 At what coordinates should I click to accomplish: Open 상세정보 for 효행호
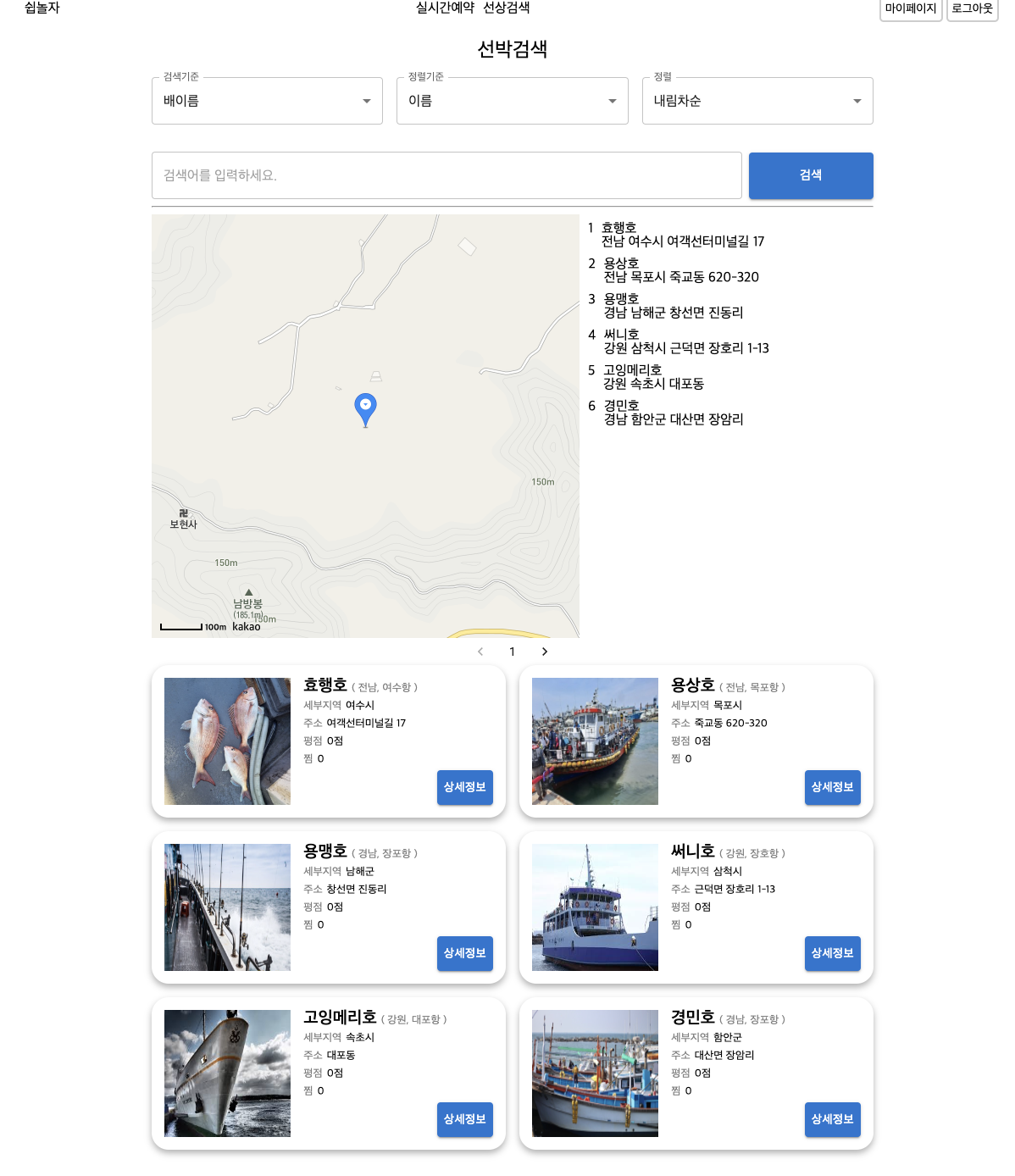tap(464, 787)
